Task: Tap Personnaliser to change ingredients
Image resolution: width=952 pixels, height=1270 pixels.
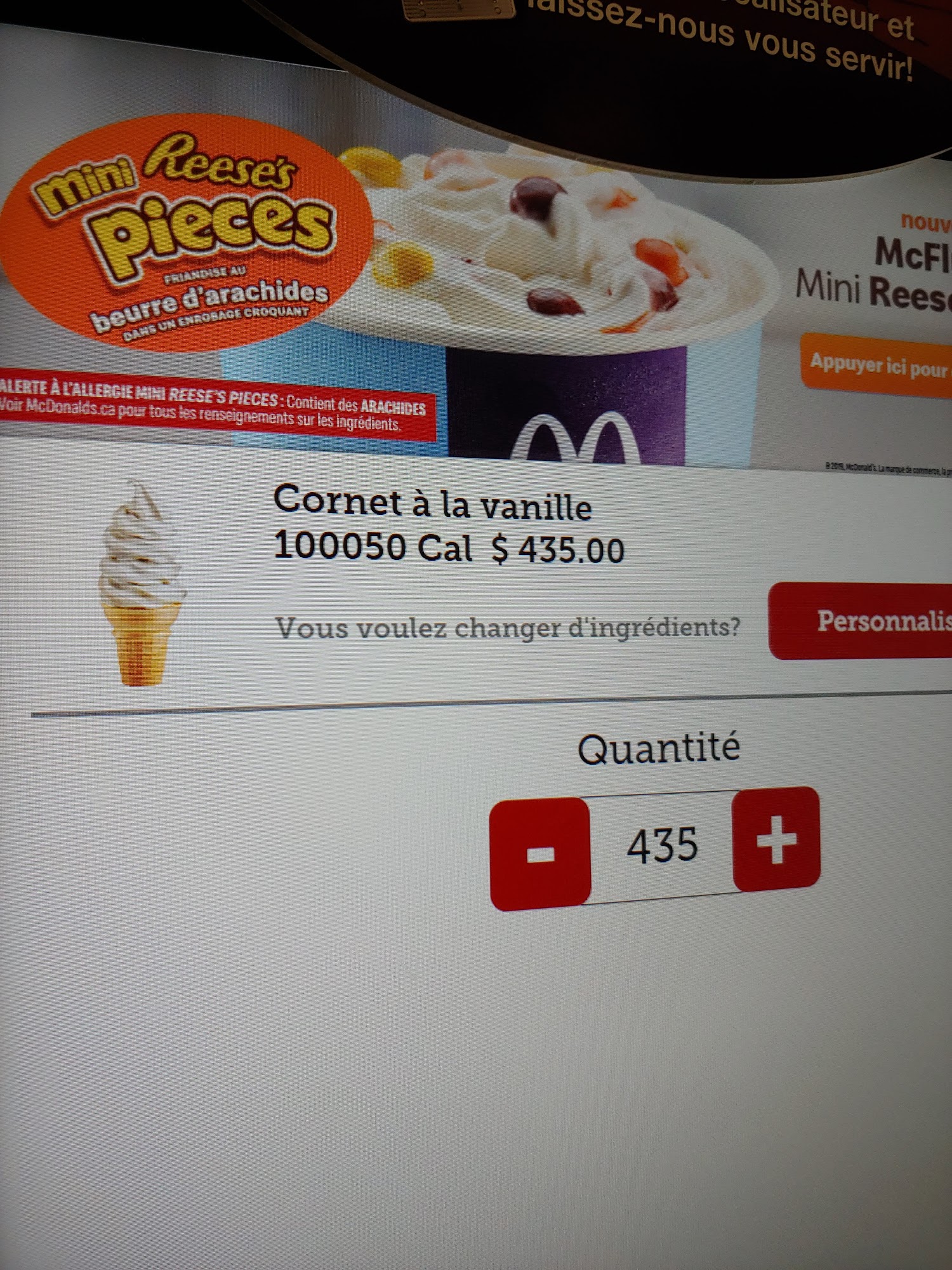Action: (x=863, y=621)
